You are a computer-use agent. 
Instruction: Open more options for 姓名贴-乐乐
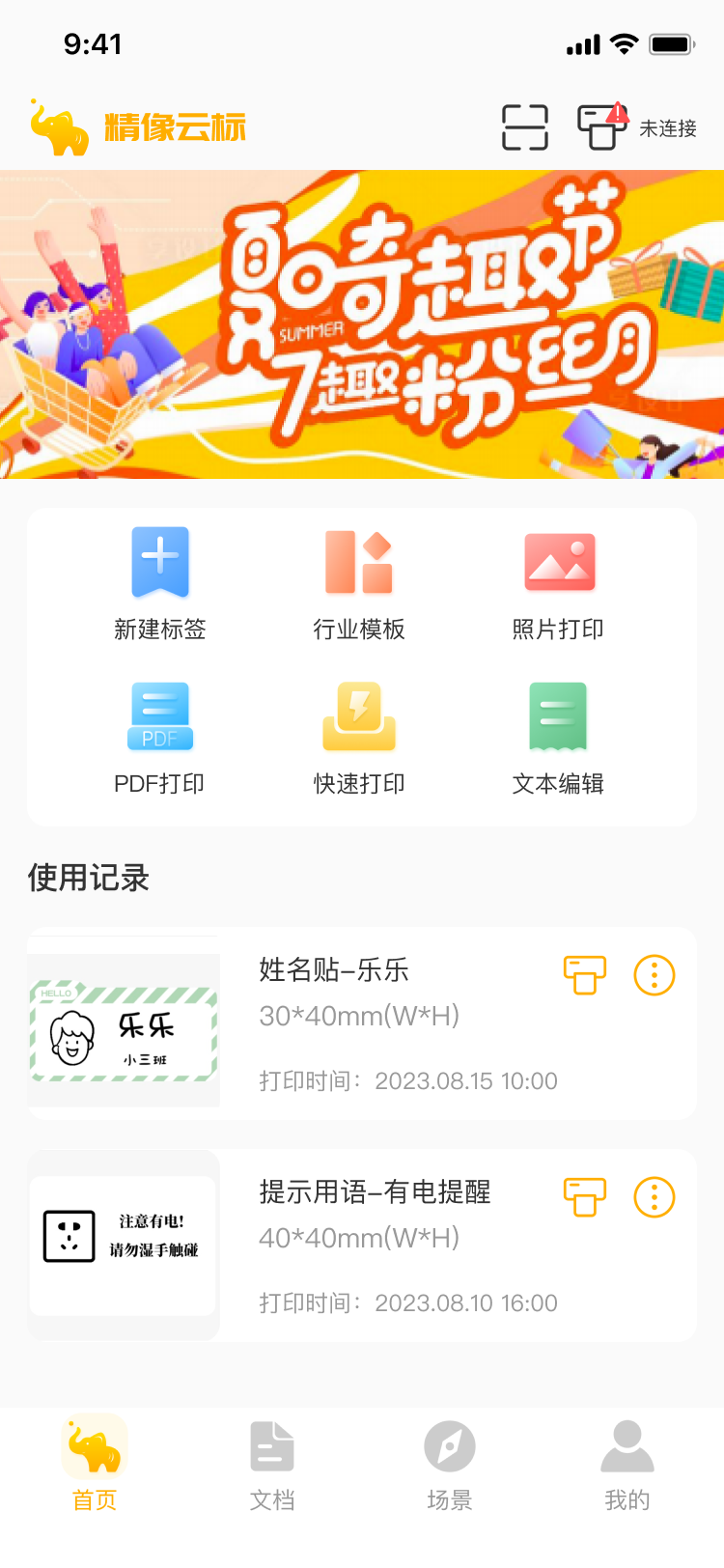[654, 975]
